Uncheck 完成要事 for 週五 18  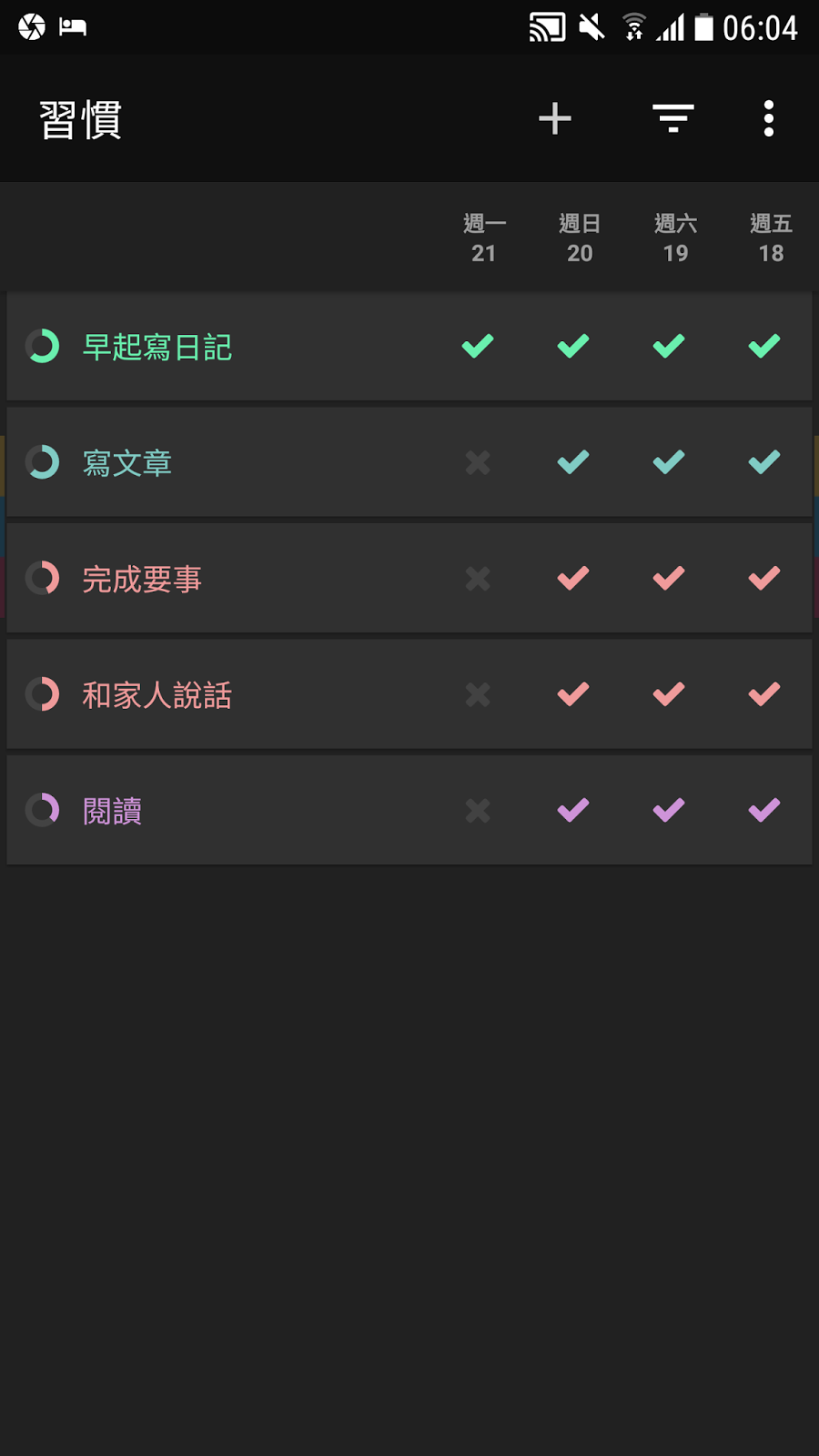click(764, 578)
